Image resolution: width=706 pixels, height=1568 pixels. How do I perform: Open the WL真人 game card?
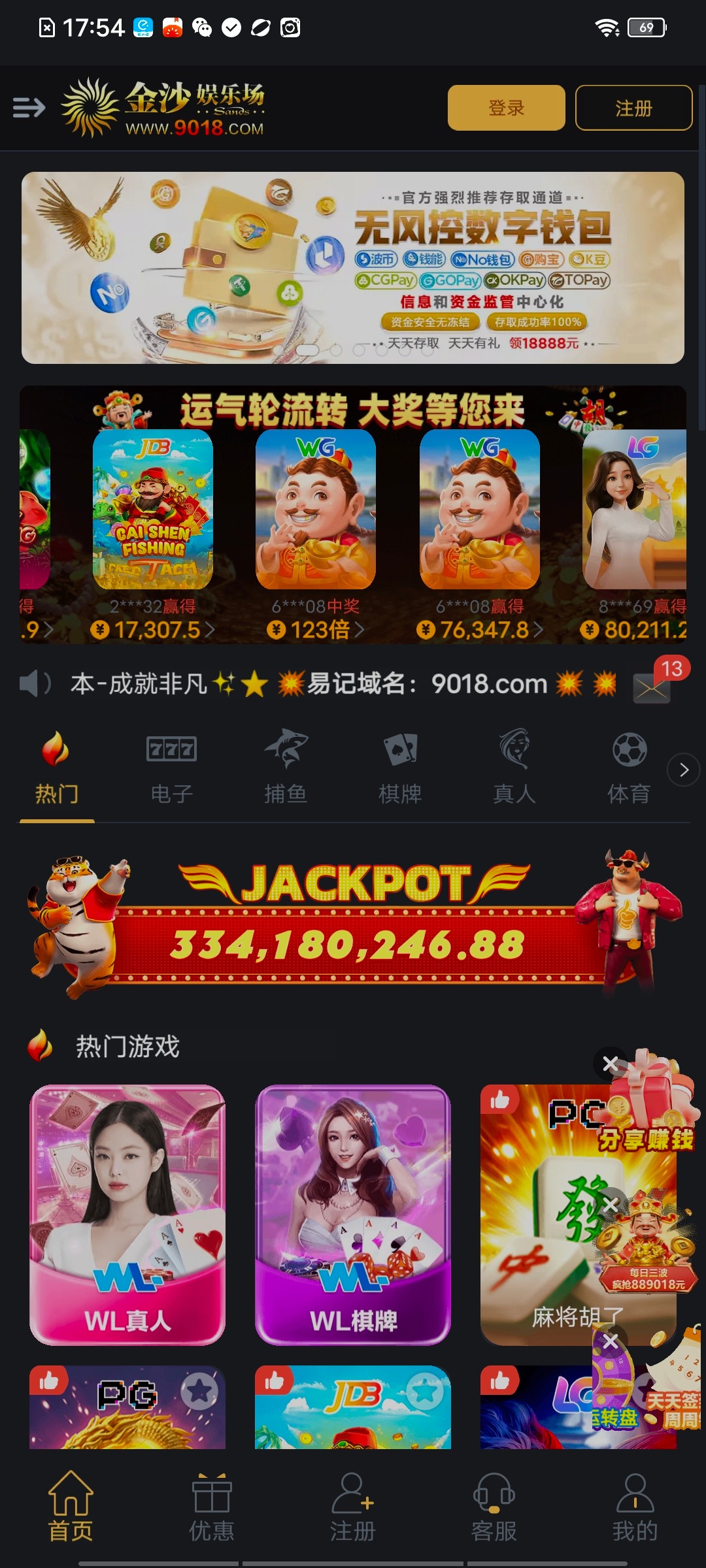coord(127,1214)
